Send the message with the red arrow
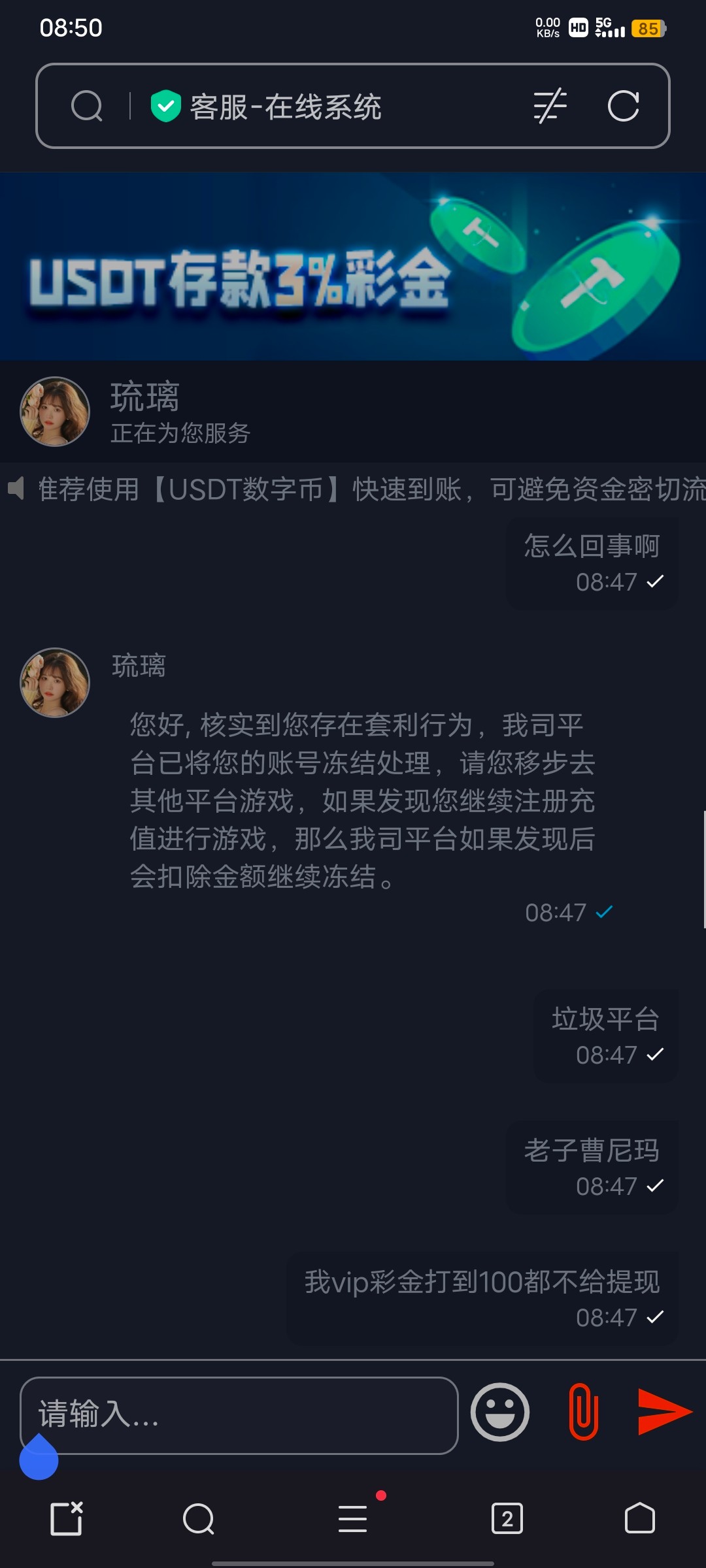Image resolution: width=706 pixels, height=1568 pixels. coord(664,1413)
